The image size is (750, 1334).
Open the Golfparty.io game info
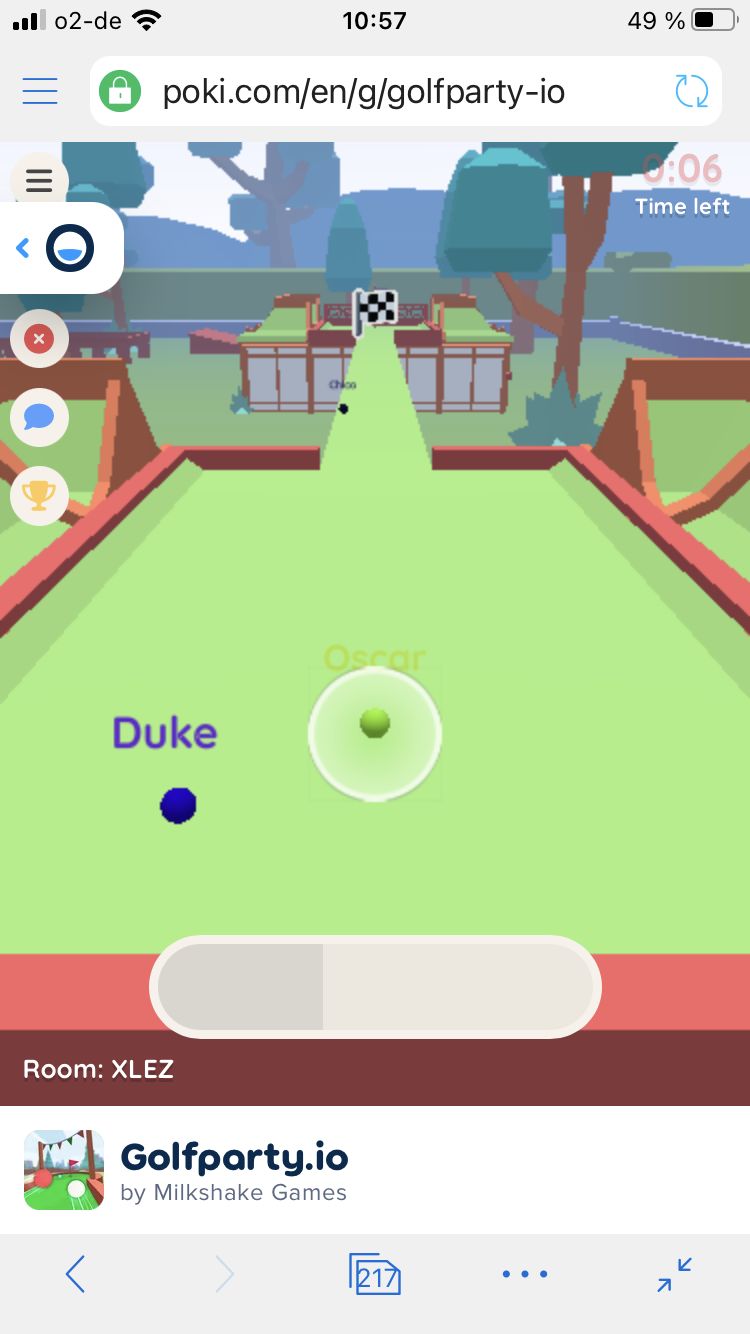[x=234, y=1170]
